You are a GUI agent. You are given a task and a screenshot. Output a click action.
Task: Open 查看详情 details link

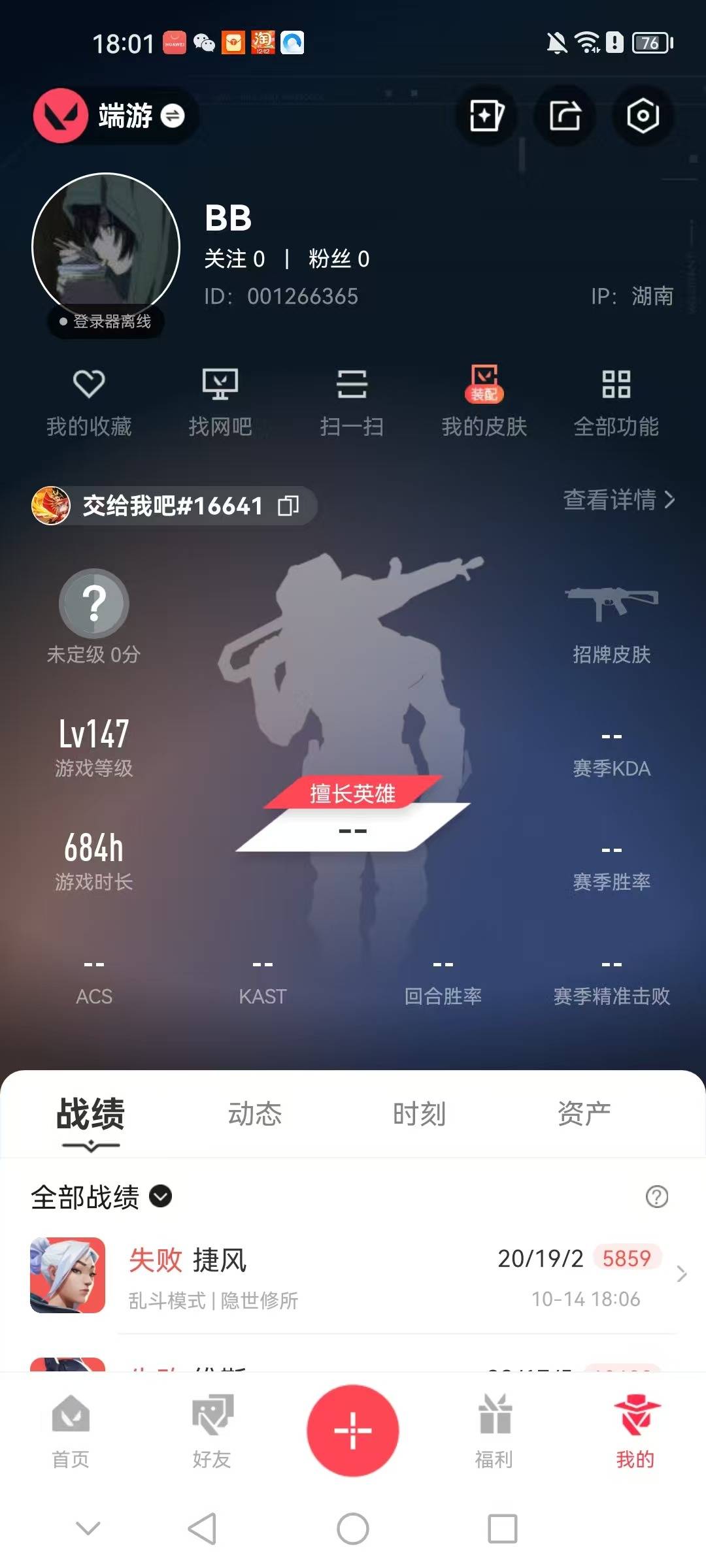pyautogui.click(x=618, y=500)
